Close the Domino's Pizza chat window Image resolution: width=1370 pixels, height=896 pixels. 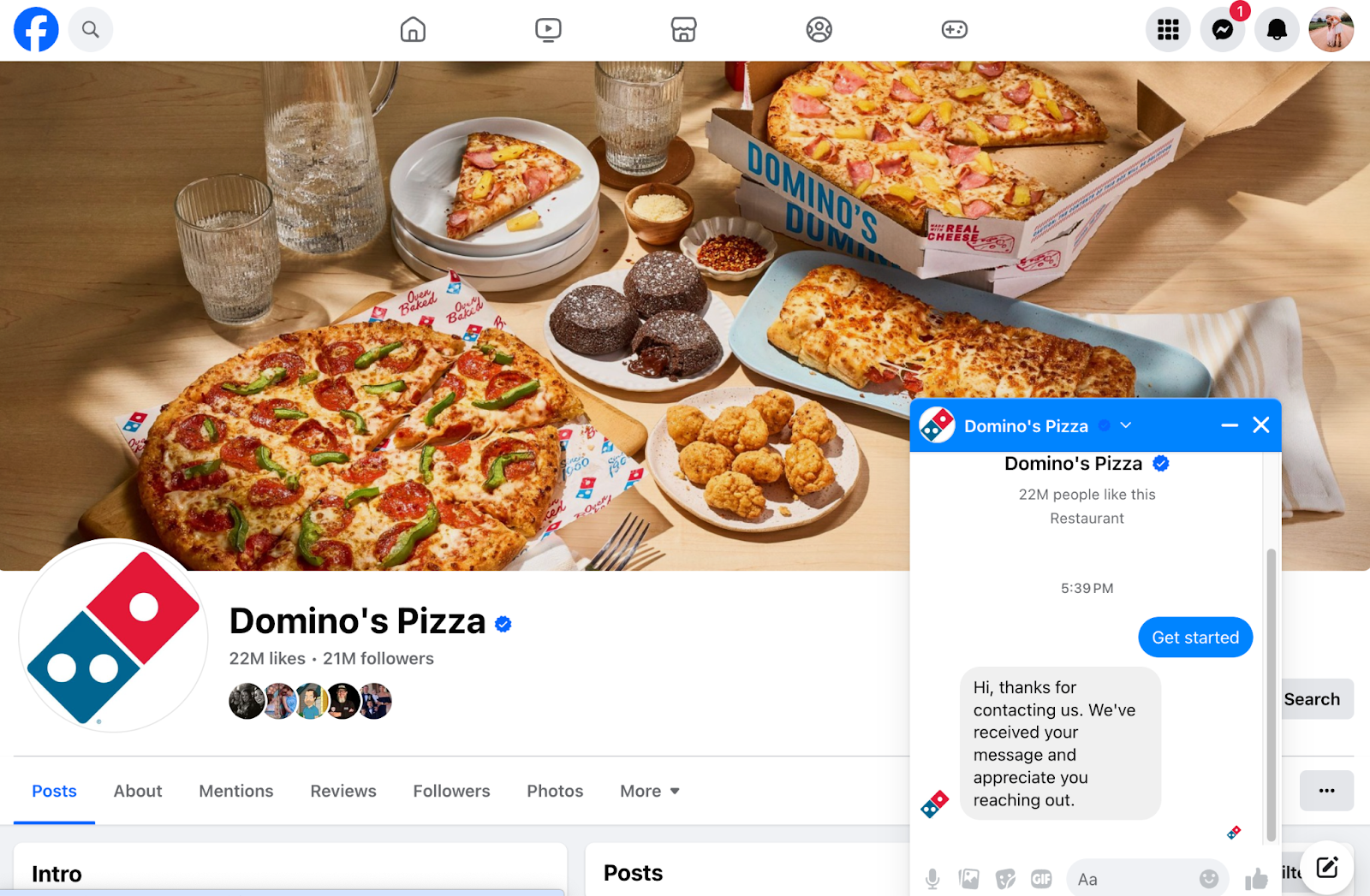click(x=1261, y=425)
